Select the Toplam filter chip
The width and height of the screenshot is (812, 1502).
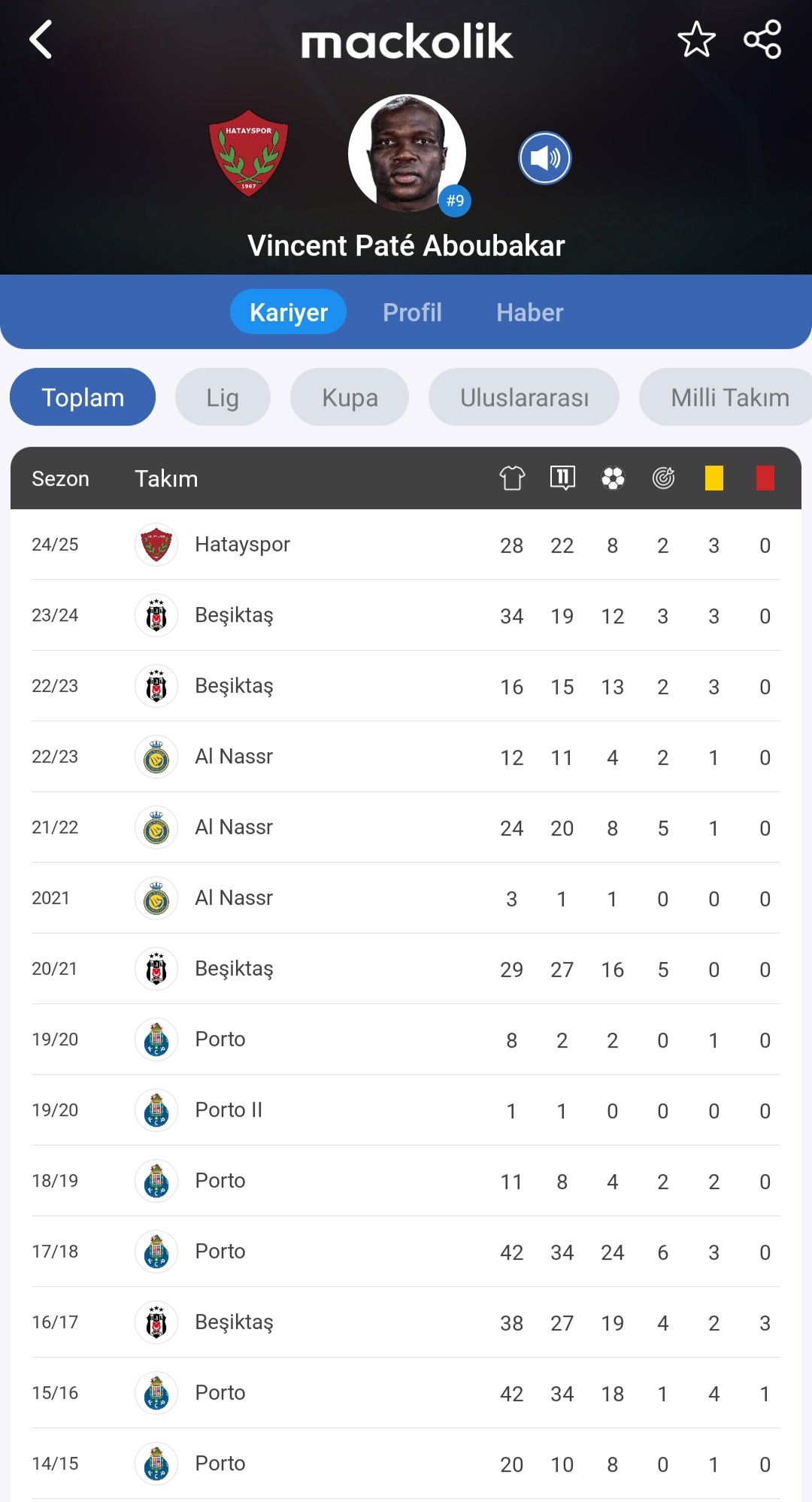coord(83,397)
